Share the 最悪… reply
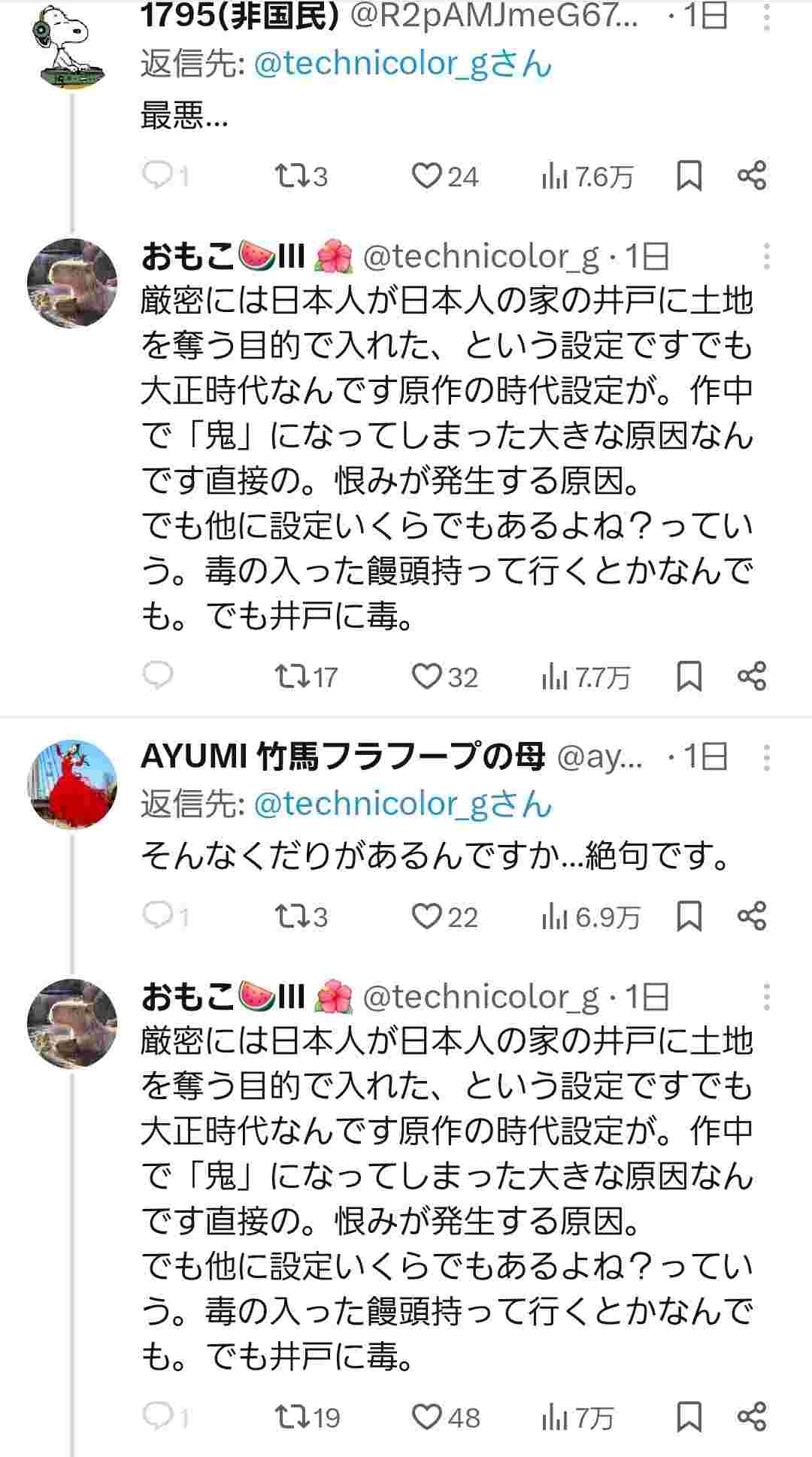 click(x=751, y=177)
